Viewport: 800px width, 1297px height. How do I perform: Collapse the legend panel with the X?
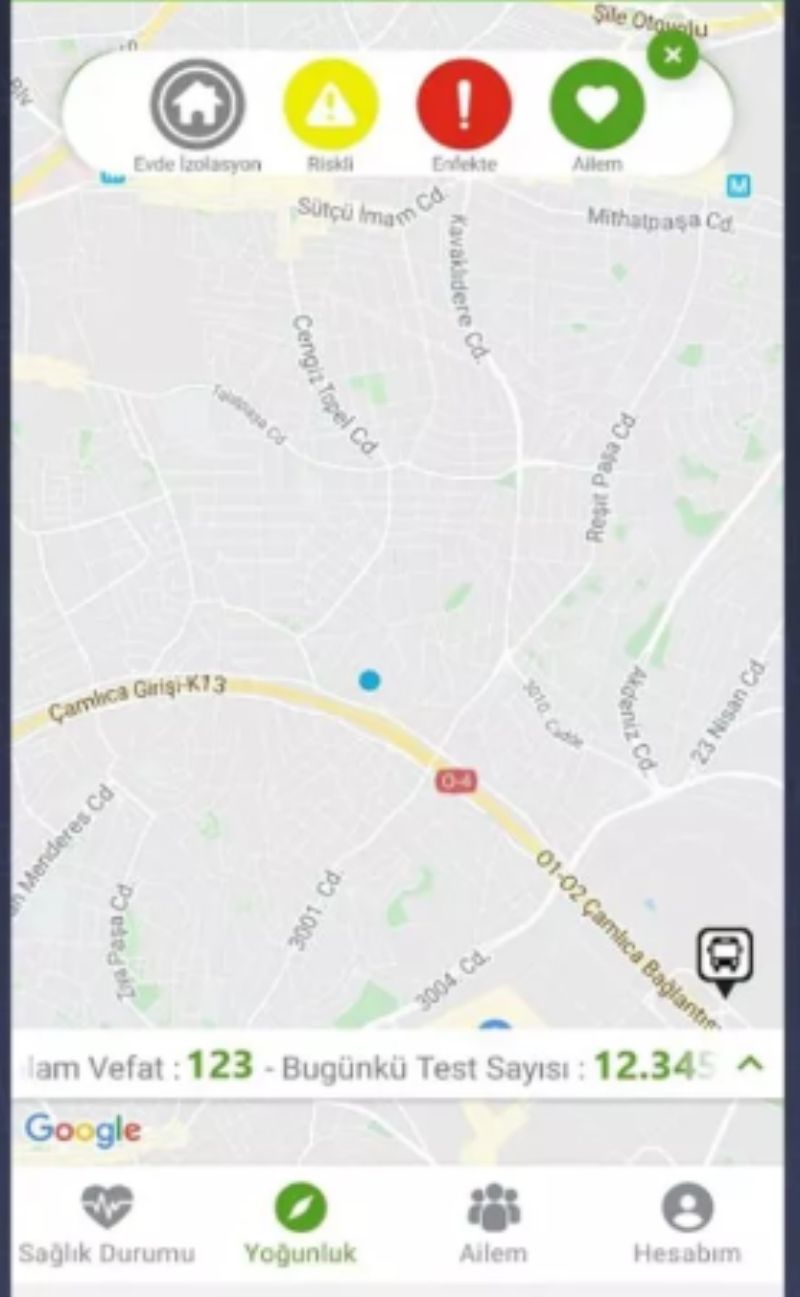click(x=673, y=55)
